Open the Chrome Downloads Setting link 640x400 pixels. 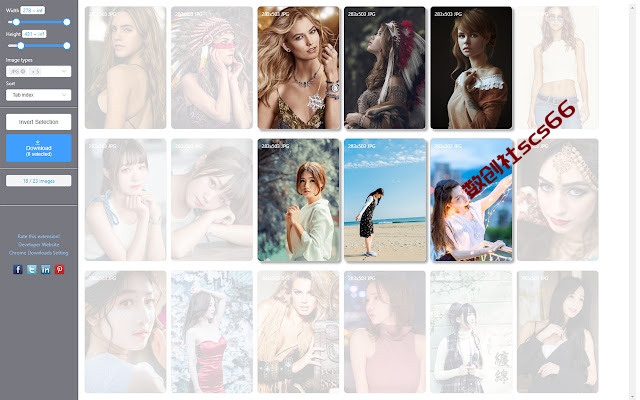(x=38, y=253)
